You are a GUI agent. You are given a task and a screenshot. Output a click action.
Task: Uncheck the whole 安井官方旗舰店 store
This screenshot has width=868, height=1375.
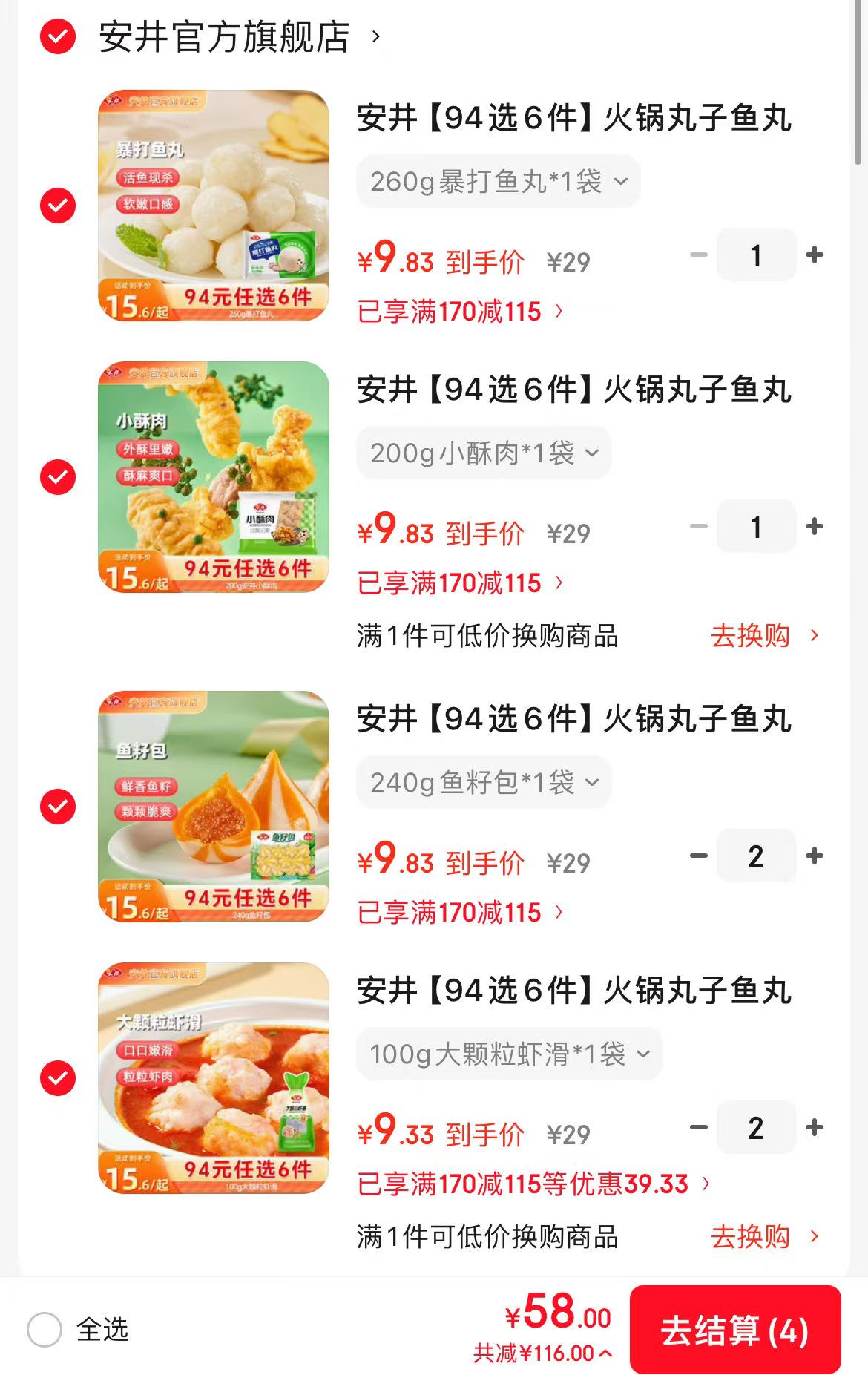coord(58,37)
